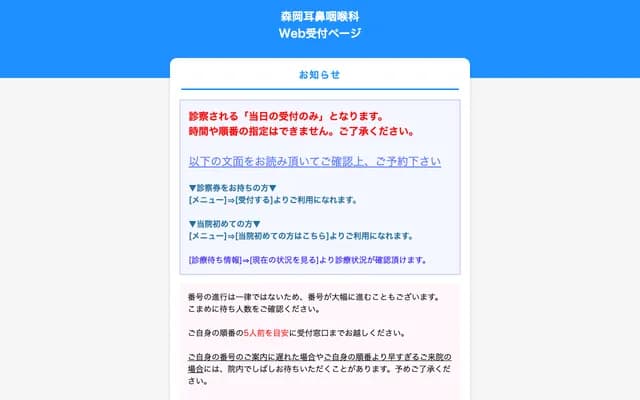640x400 pixels.
Task: Open the link 以下の文面をお読み頂いてご確認上、ご予約下さい
Action: [x=314, y=161]
